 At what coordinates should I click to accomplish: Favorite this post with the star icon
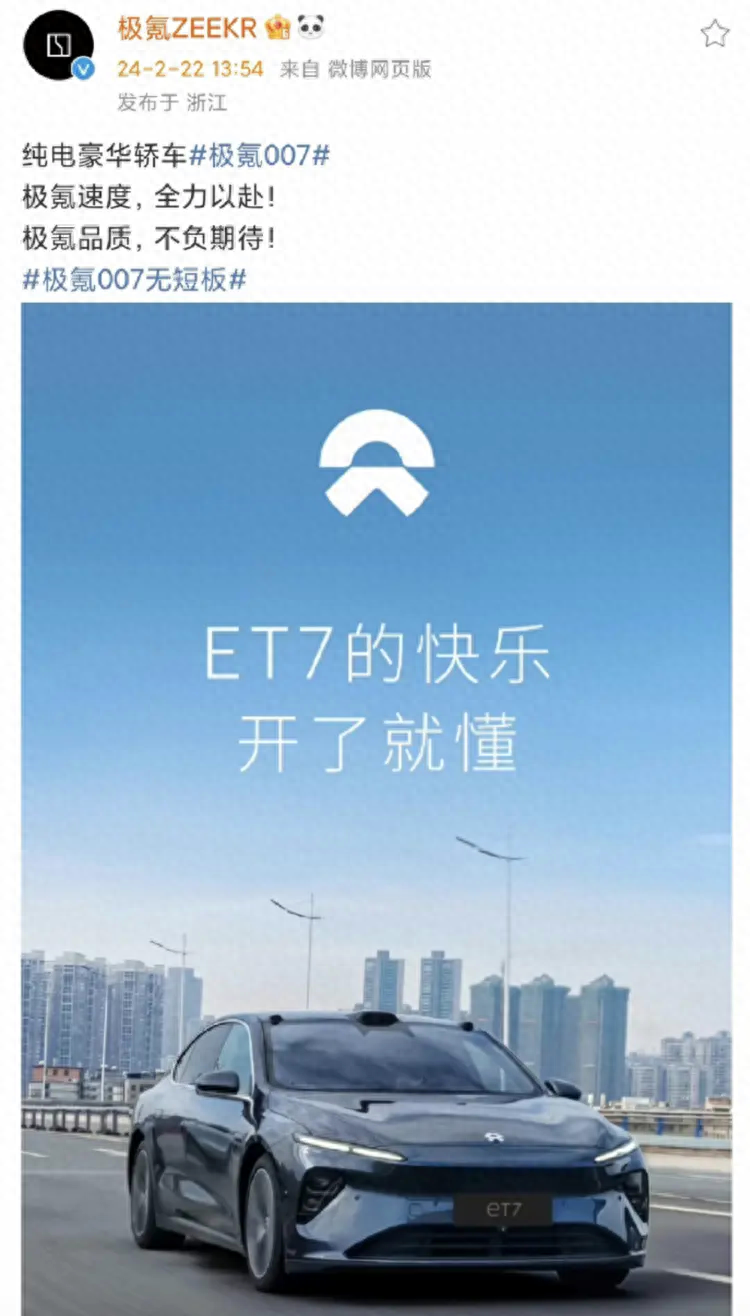(x=714, y=34)
